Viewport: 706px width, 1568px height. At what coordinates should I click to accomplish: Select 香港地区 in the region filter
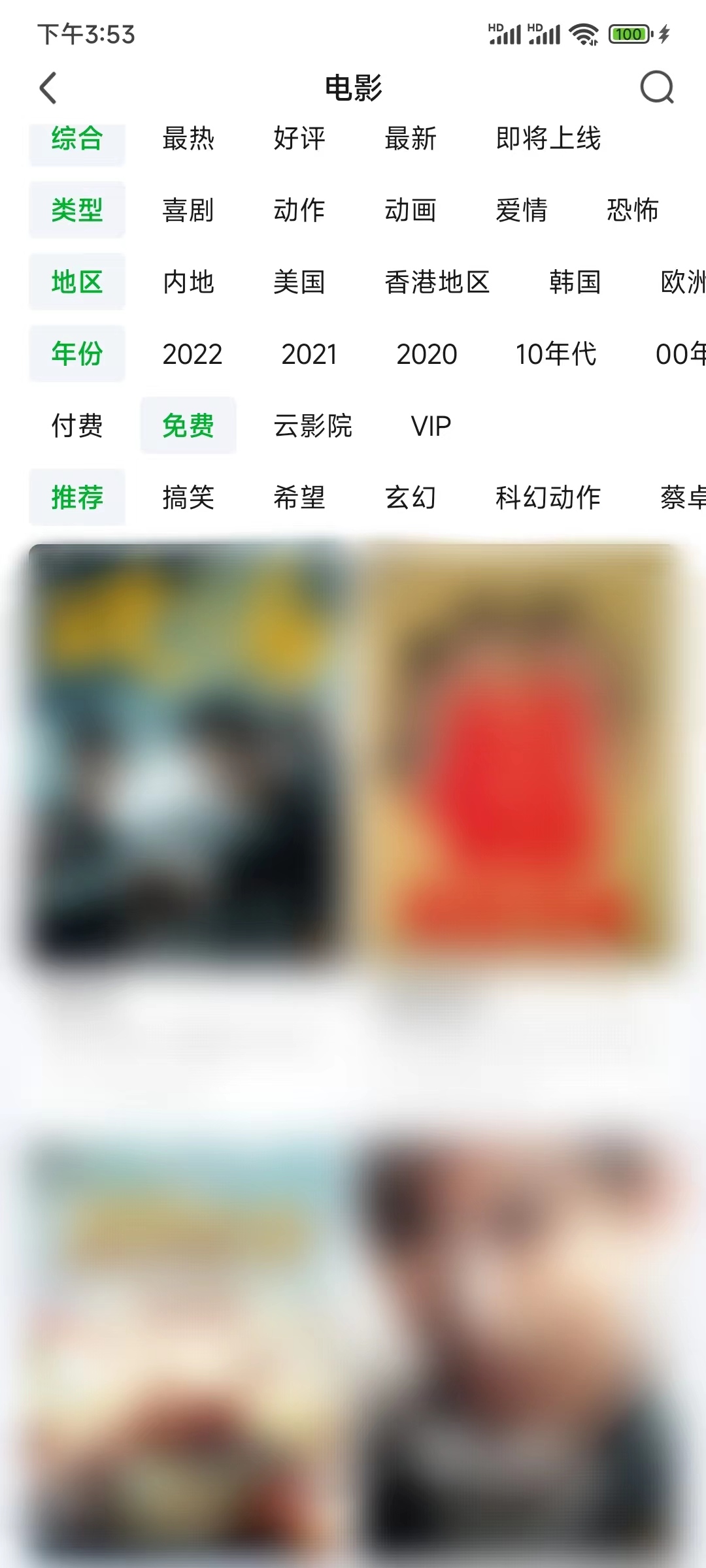coord(438,283)
